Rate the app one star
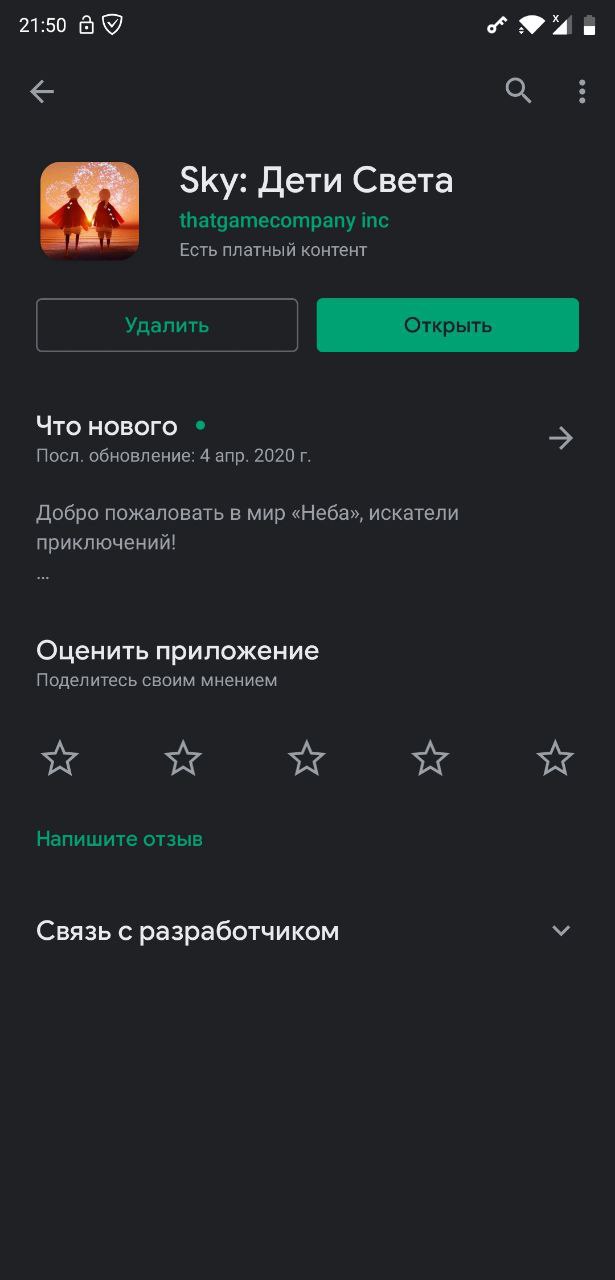The image size is (615, 1280). 60,759
